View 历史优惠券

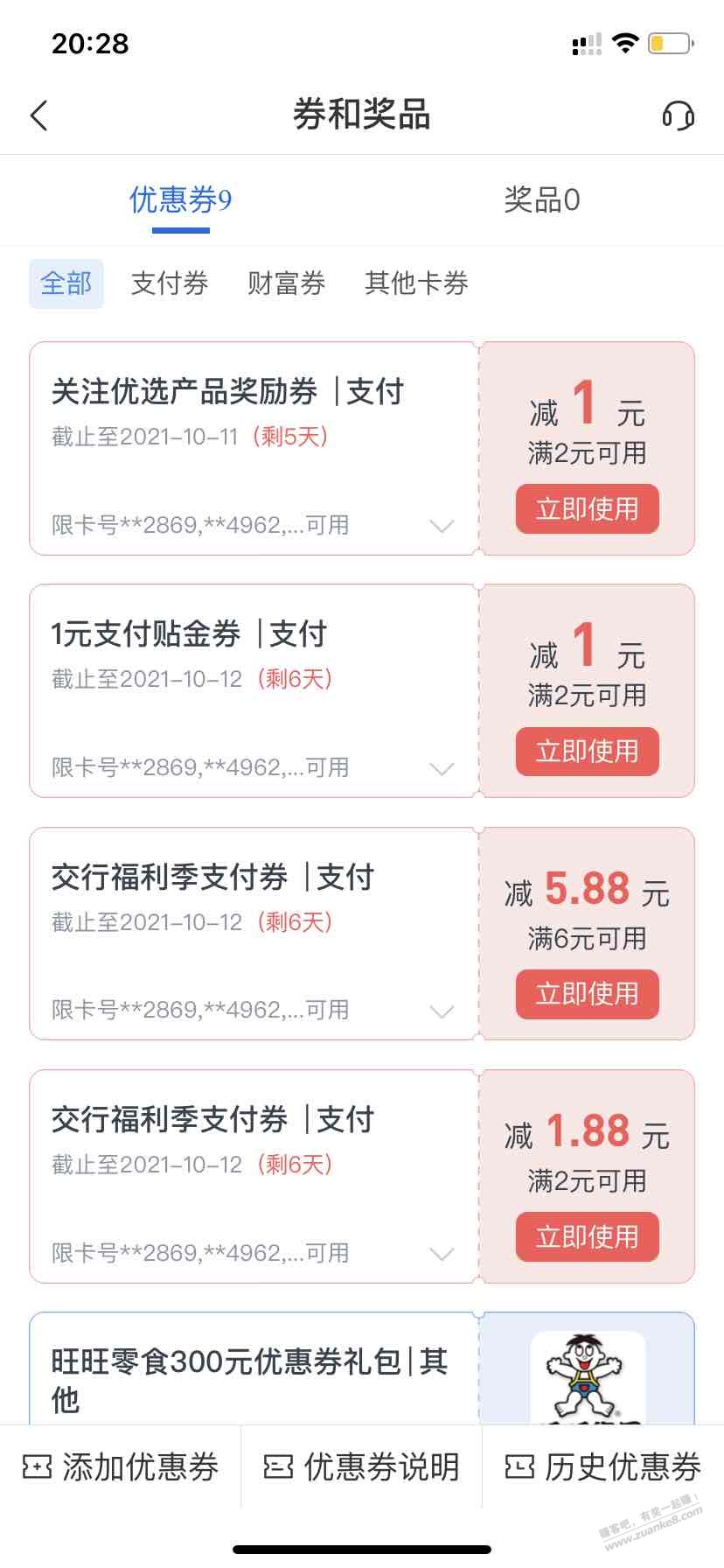(x=603, y=1467)
